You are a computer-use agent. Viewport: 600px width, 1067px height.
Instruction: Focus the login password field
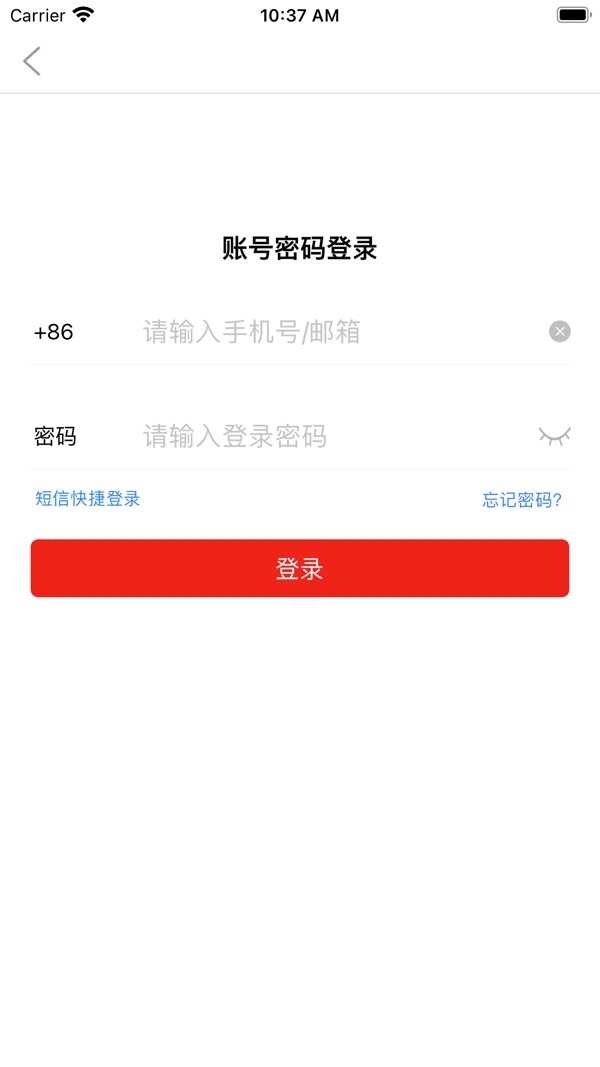pos(337,436)
